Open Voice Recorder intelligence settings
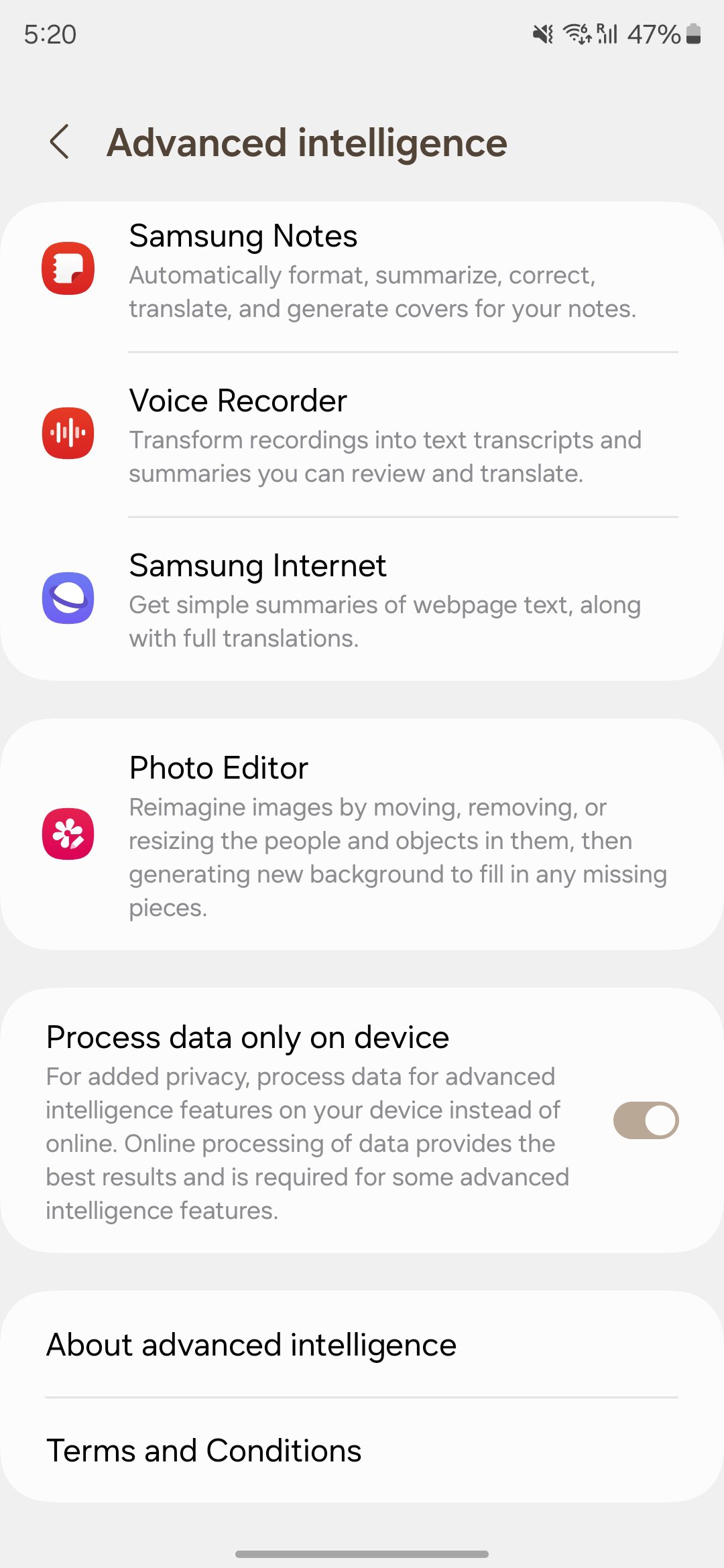Viewport: 724px width, 1568px height. [362, 436]
